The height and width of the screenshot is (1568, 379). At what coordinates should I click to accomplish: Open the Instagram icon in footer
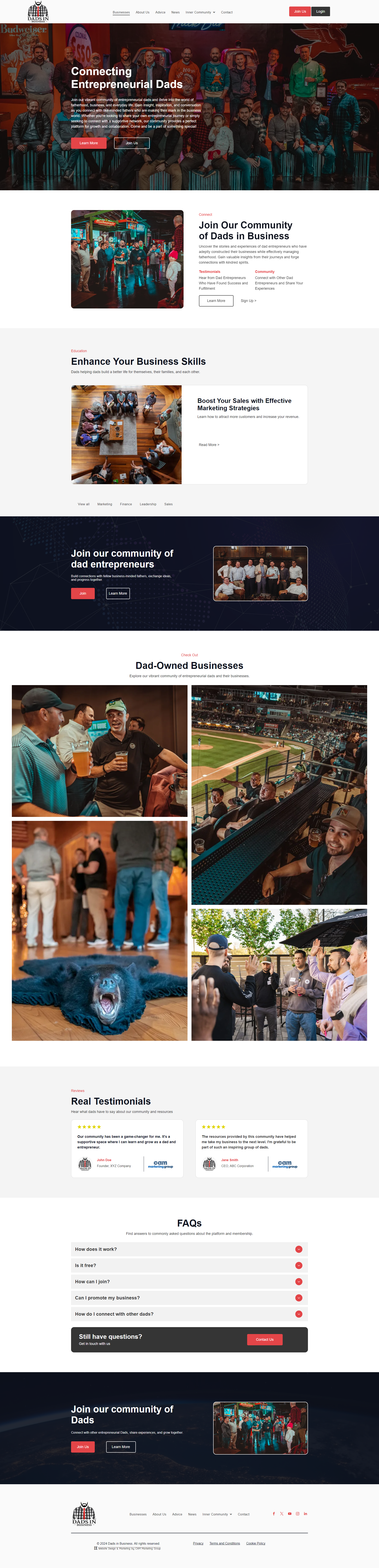[297, 1514]
